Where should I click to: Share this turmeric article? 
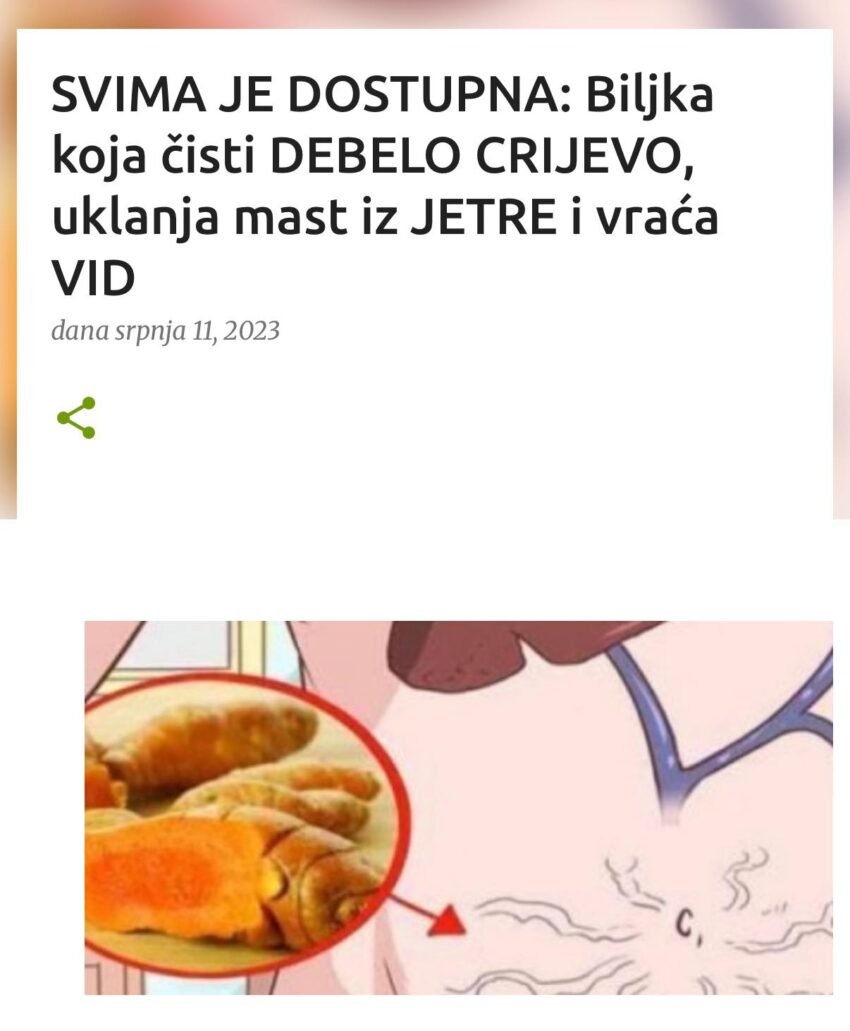point(76,418)
